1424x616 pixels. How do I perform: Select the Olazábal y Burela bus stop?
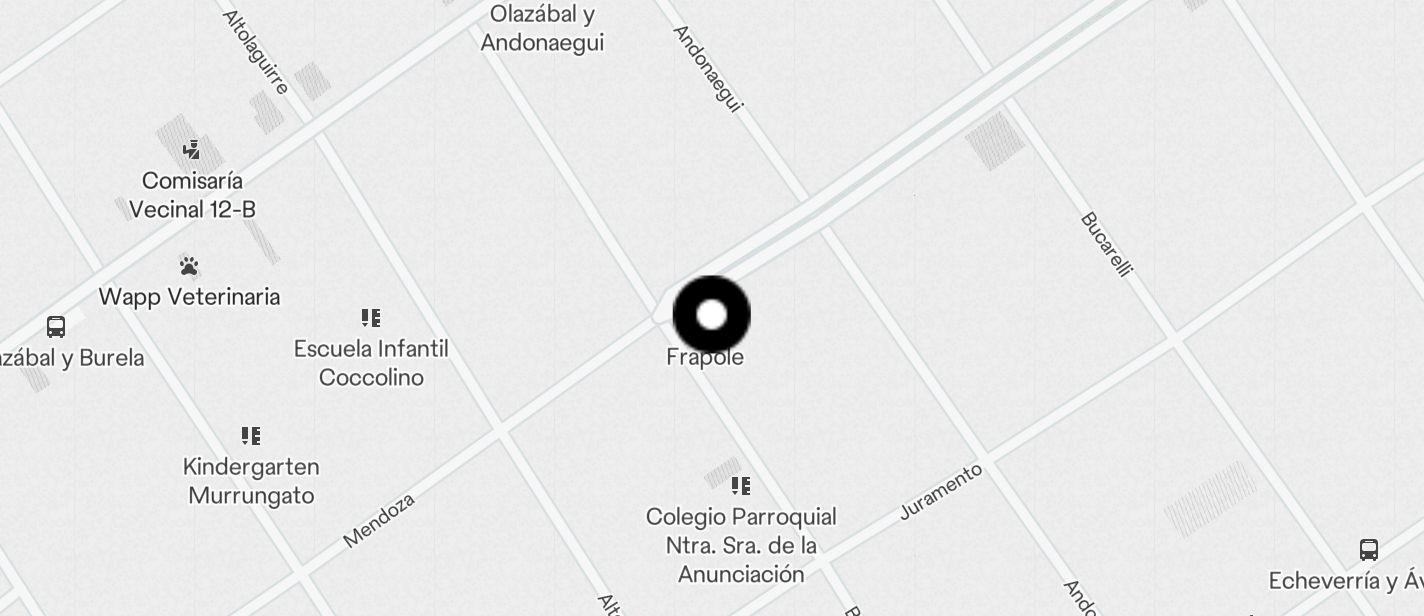56,327
